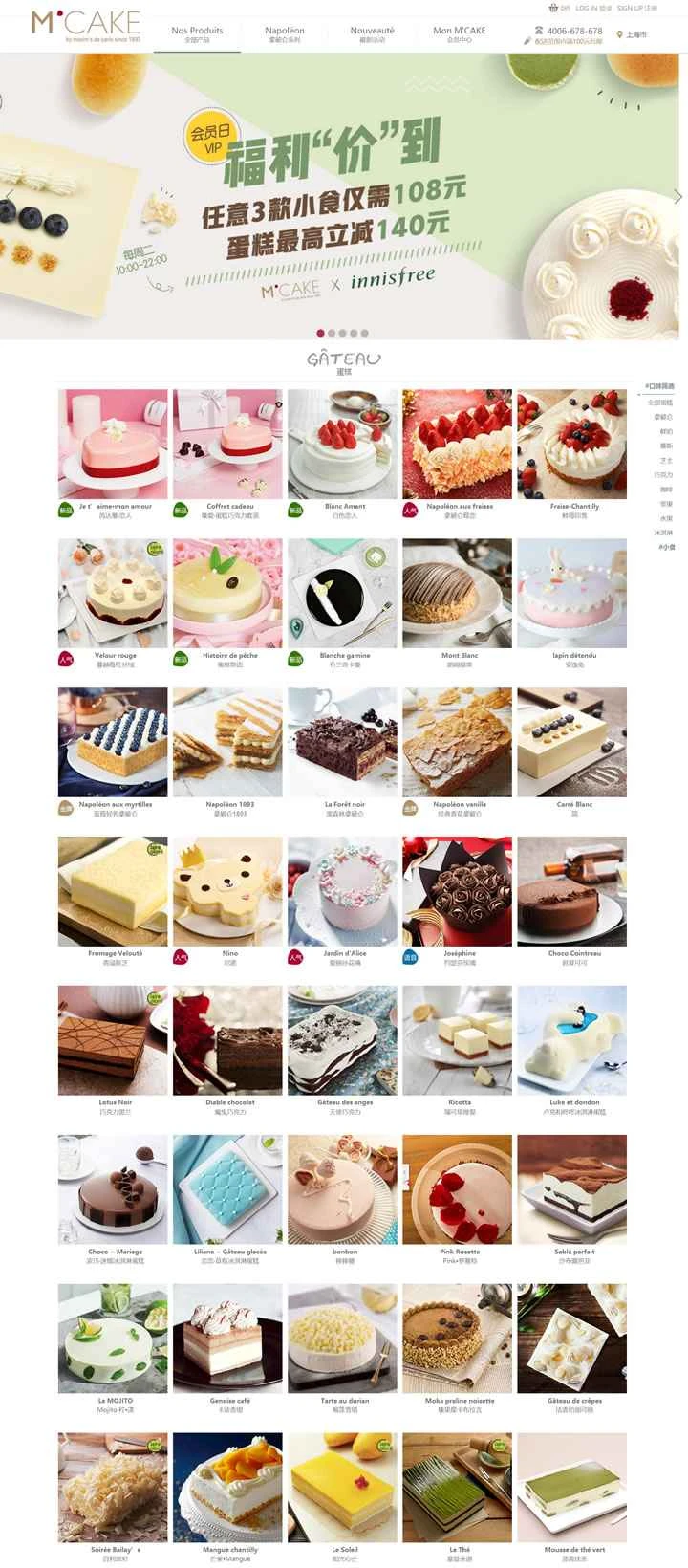Click the 经典 badge on Napoléon vanille

coord(408,806)
